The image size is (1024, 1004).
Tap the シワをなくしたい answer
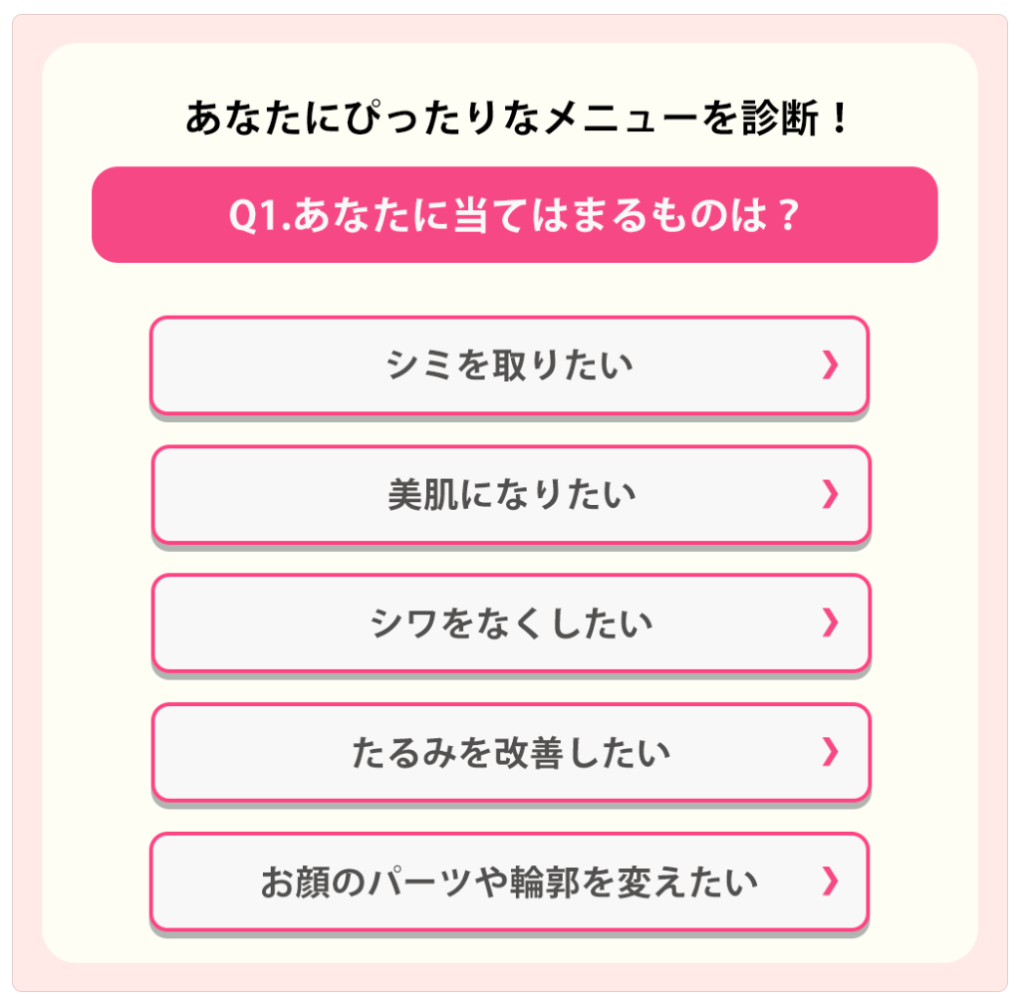(510, 623)
